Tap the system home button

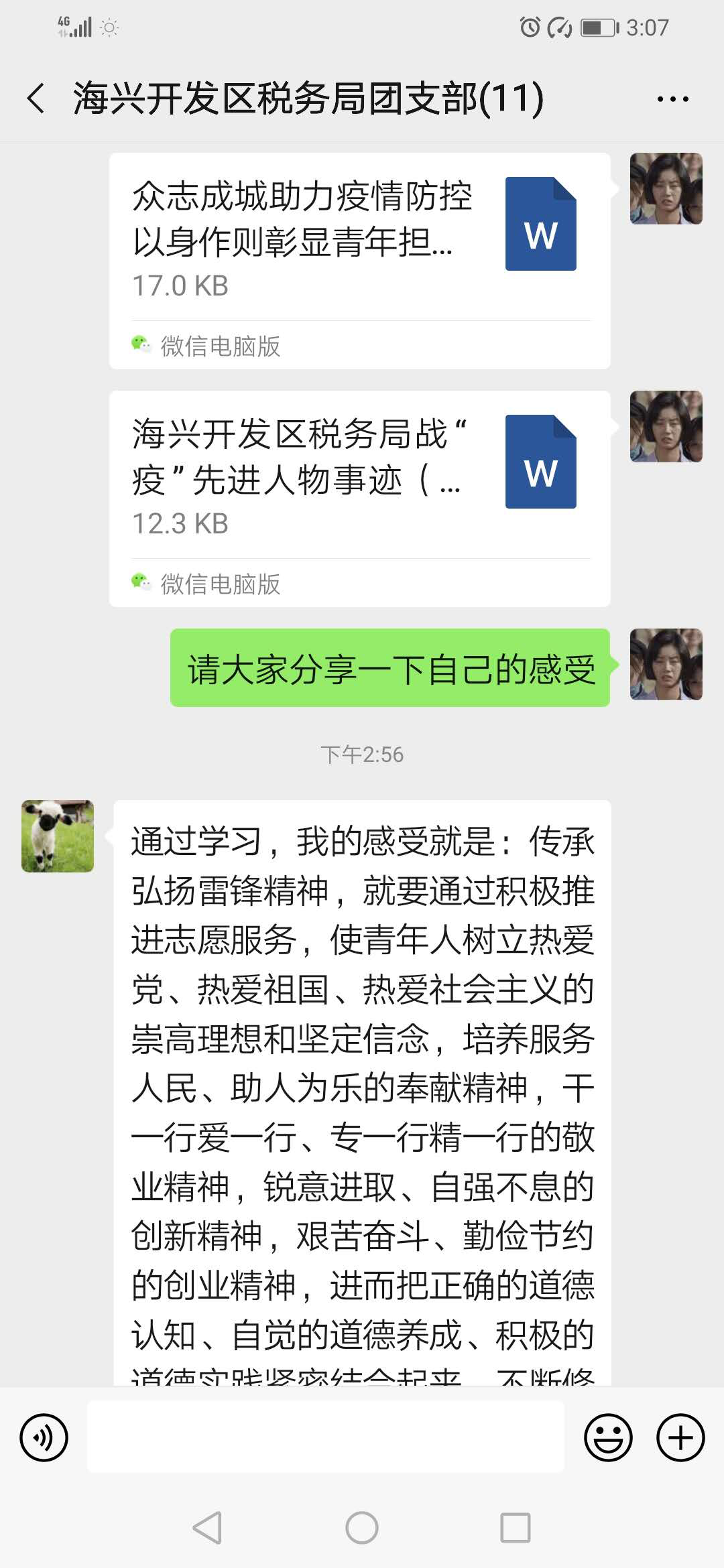pyautogui.click(x=362, y=1528)
